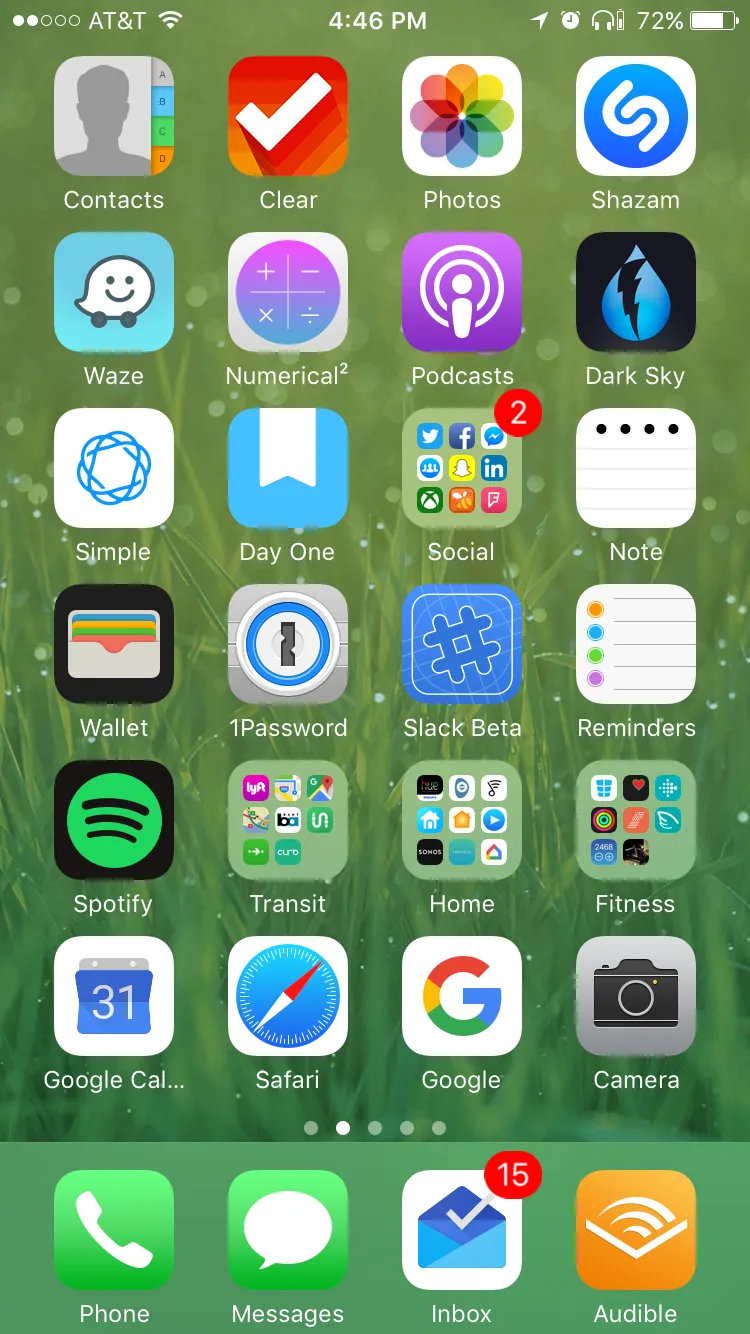Open the Transit folder

[288, 820]
